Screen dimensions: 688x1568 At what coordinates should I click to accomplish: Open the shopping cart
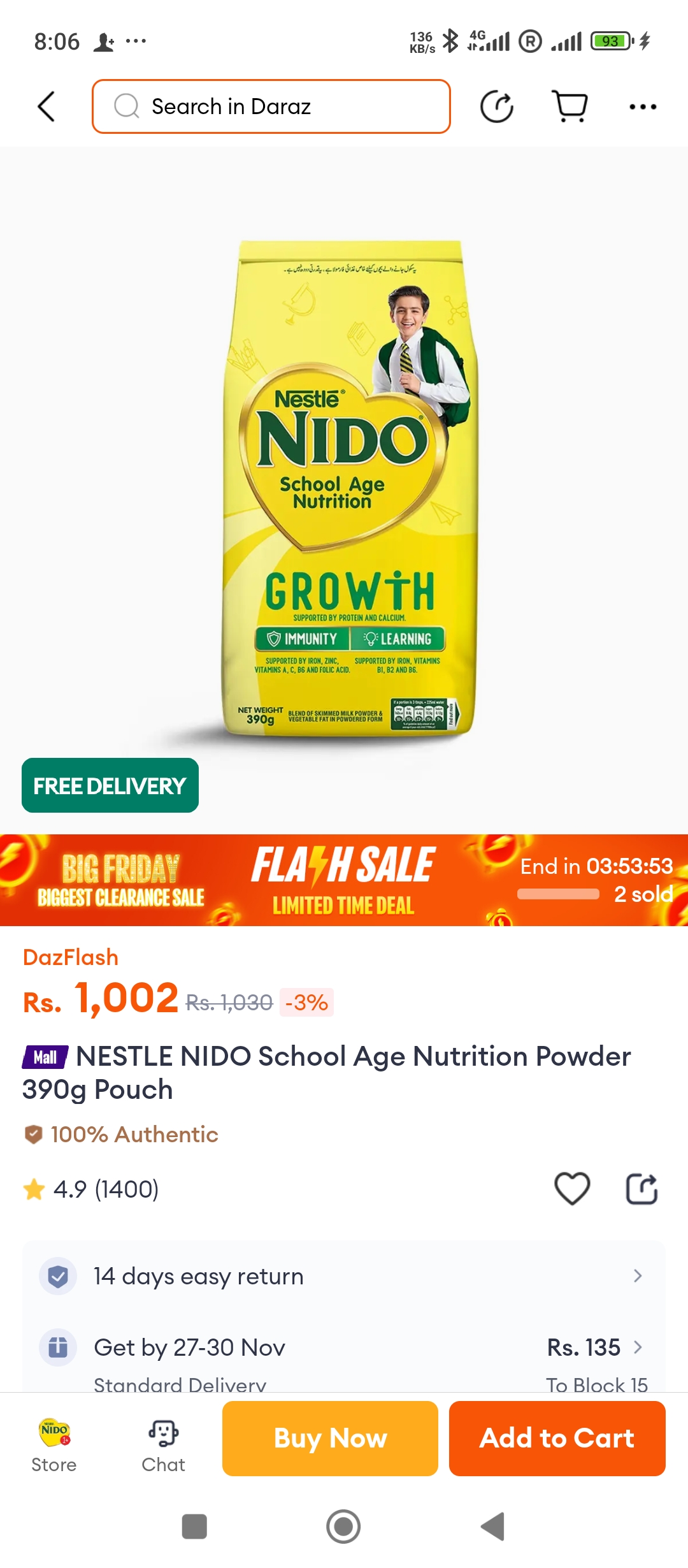tap(570, 106)
